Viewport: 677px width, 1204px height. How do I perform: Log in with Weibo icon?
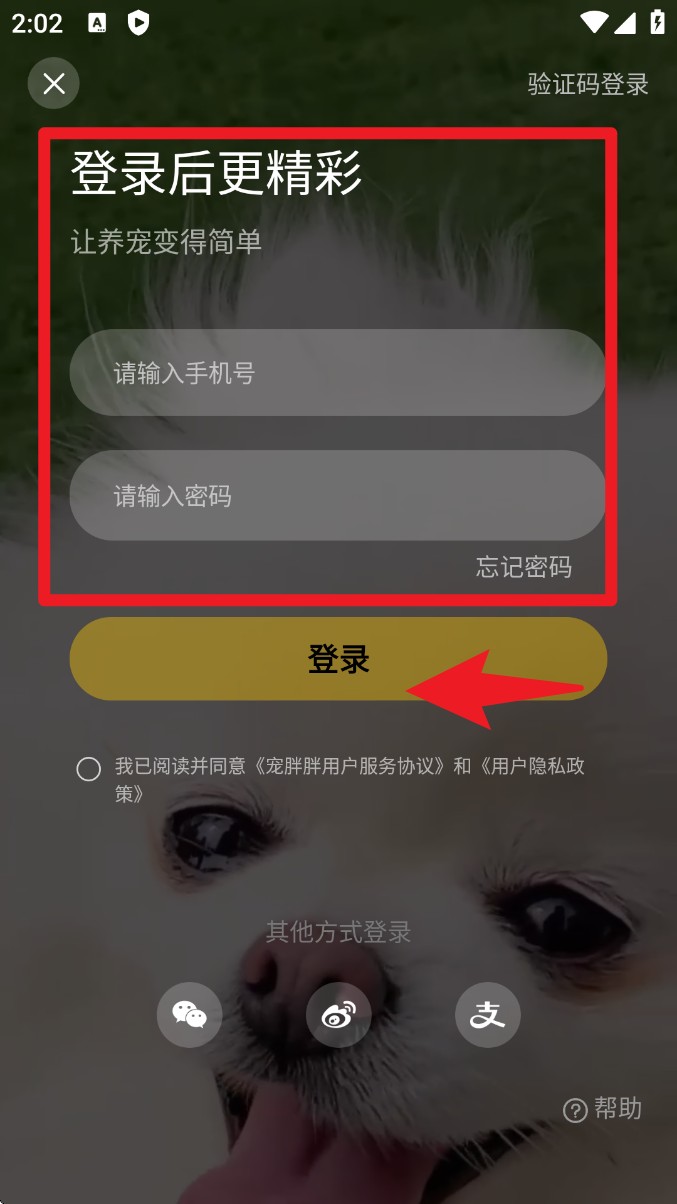pos(338,1015)
